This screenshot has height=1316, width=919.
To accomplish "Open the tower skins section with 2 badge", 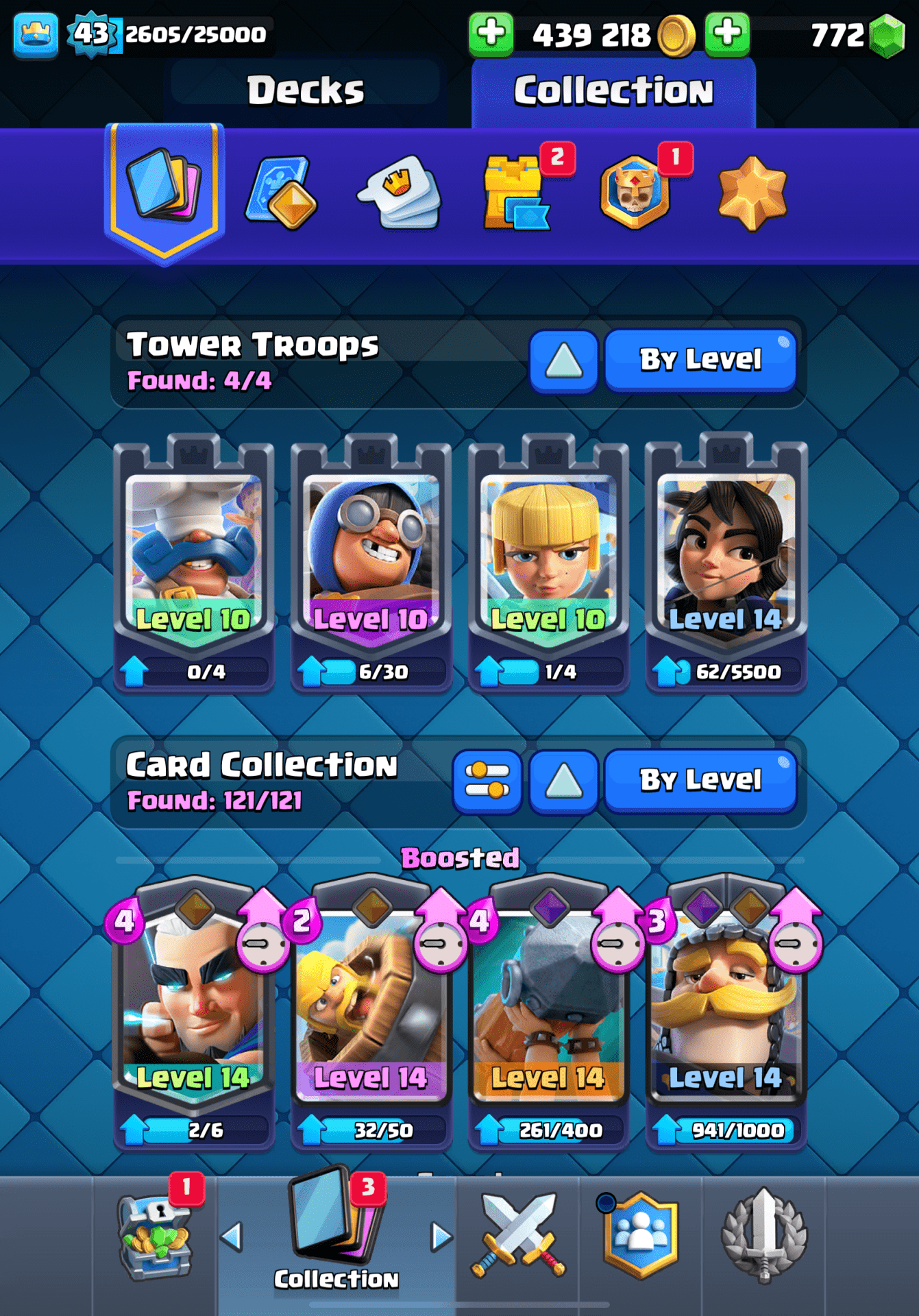I will (x=515, y=193).
